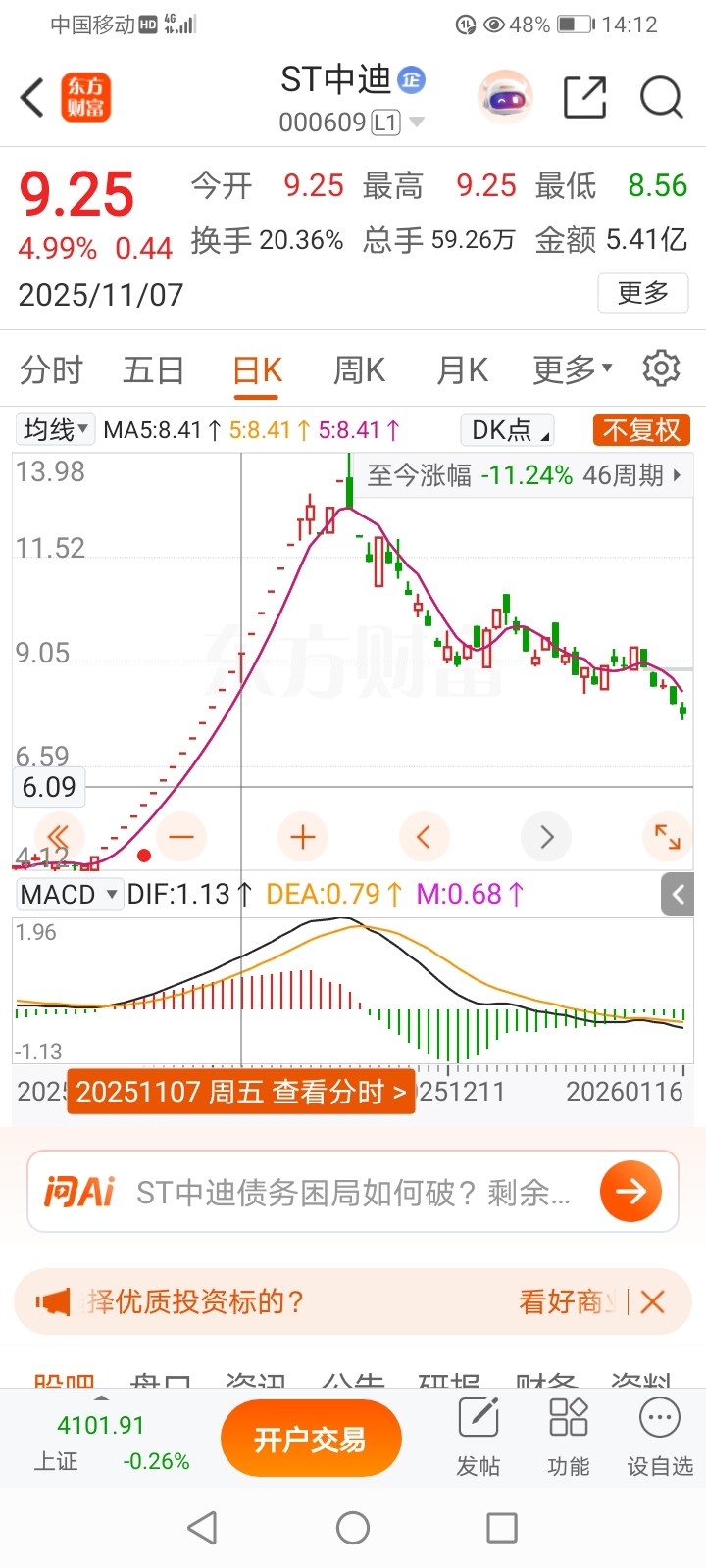Open the robot assistant avatar

click(x=505, y=98)
